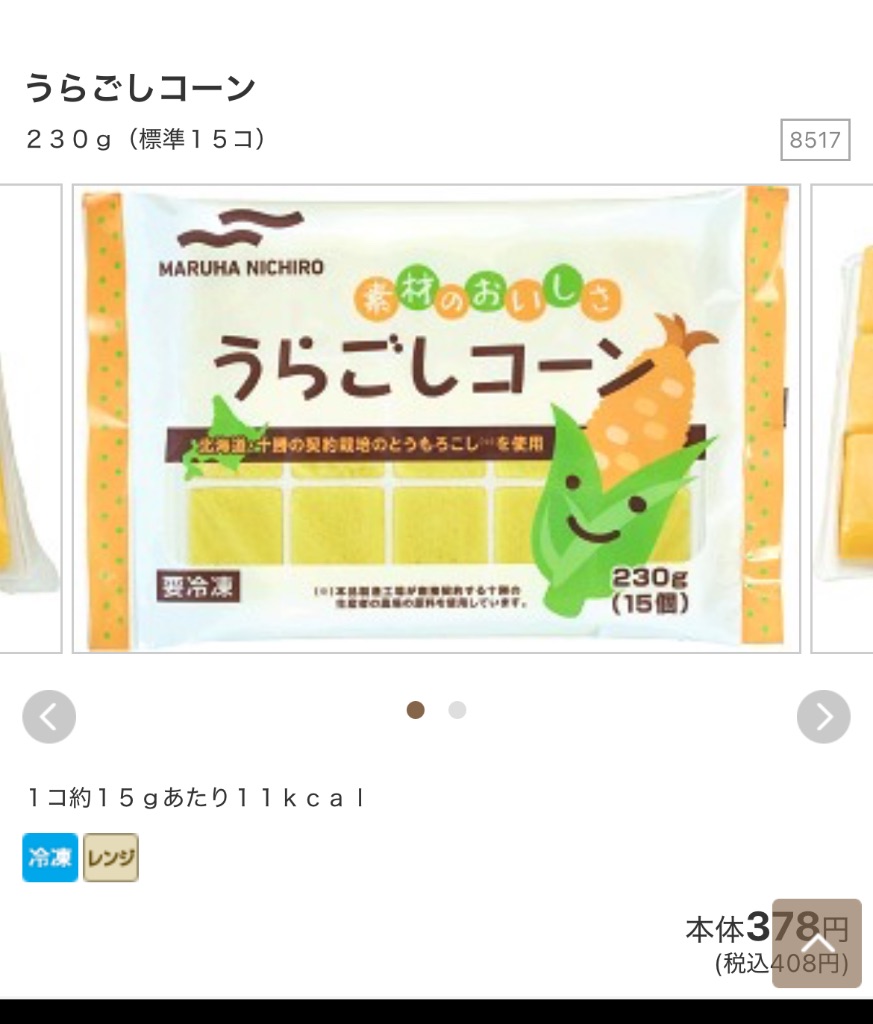This screenshot has width=873, height=1024.
Task: Jump to the second image dot
Action: (457, 710)
